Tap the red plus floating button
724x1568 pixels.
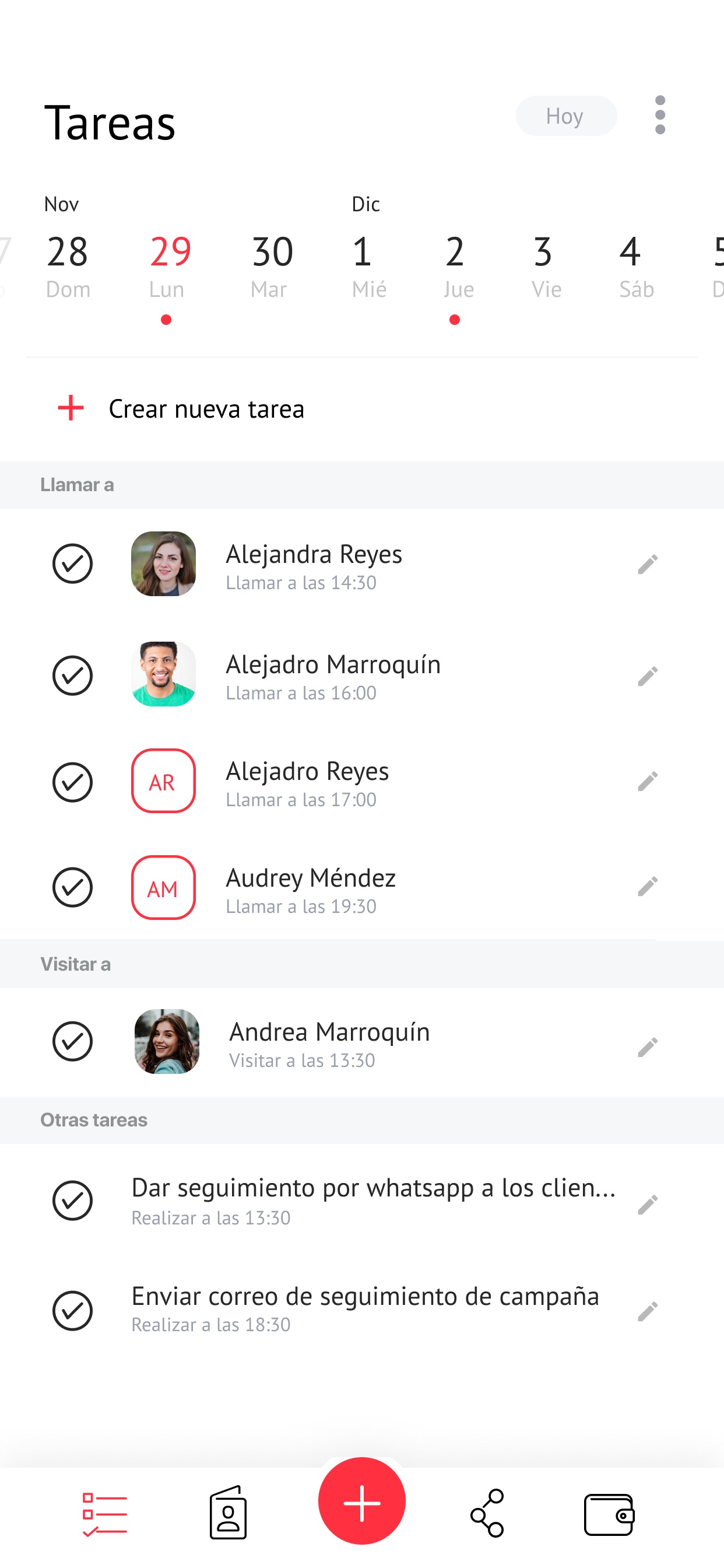[x=362, y=1500]
